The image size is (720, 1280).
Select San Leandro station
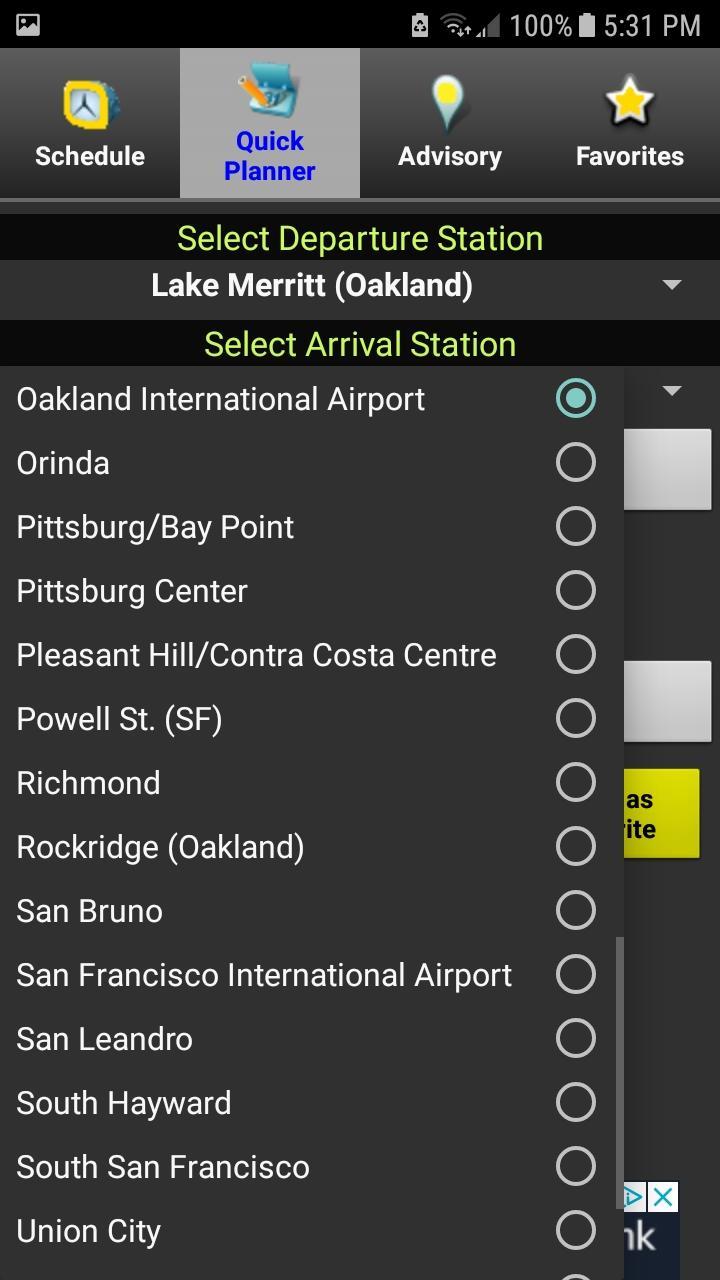point(312,1038)
